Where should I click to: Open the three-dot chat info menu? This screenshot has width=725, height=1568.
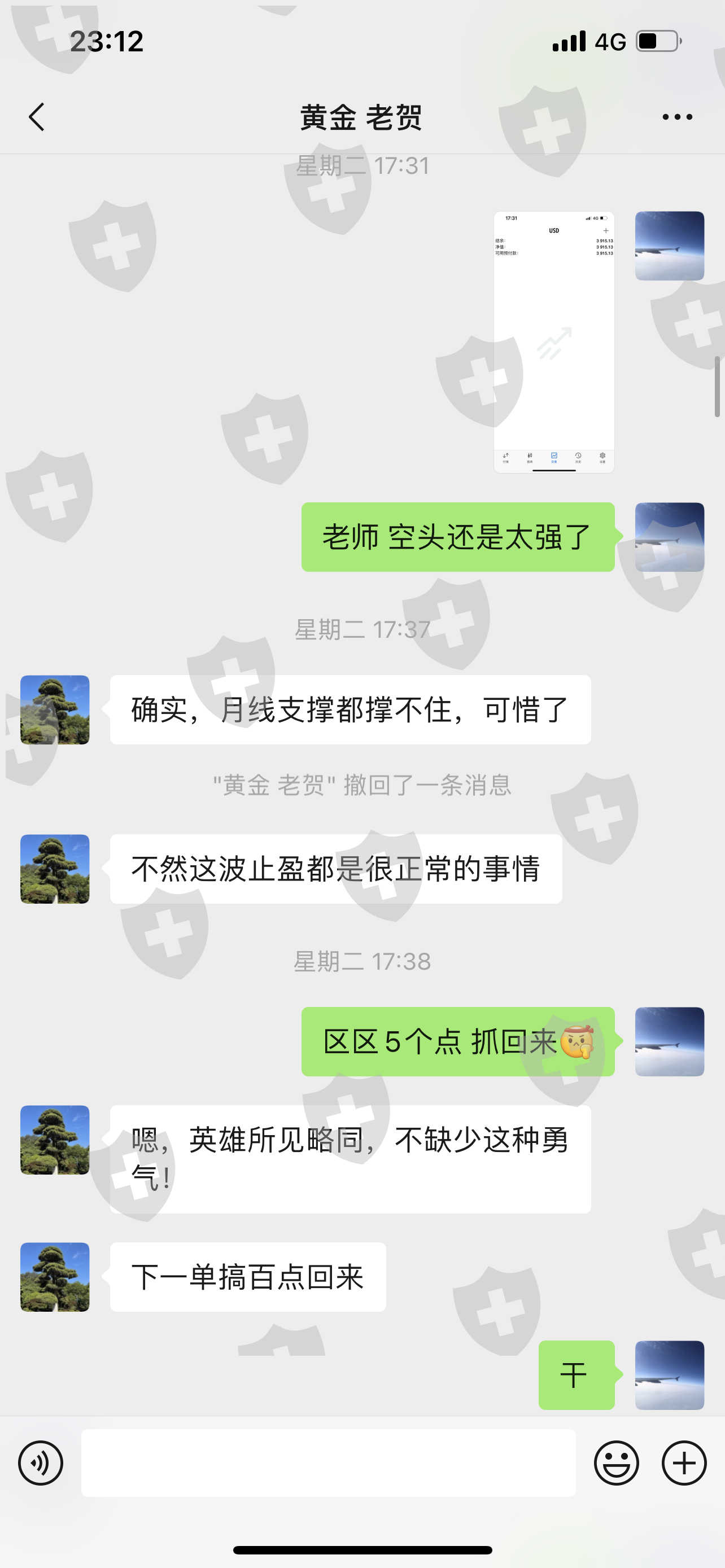(x=677, y=117)
